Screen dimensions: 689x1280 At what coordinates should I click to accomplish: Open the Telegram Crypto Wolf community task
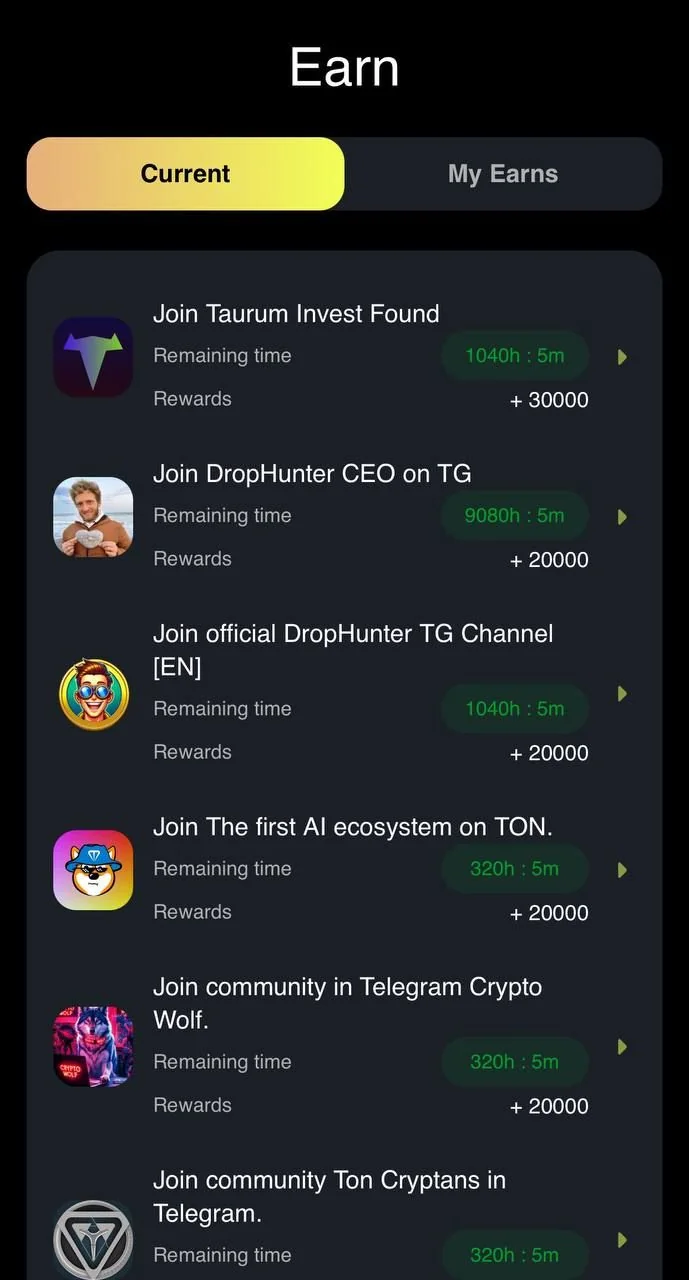(x=344, y=1046)
